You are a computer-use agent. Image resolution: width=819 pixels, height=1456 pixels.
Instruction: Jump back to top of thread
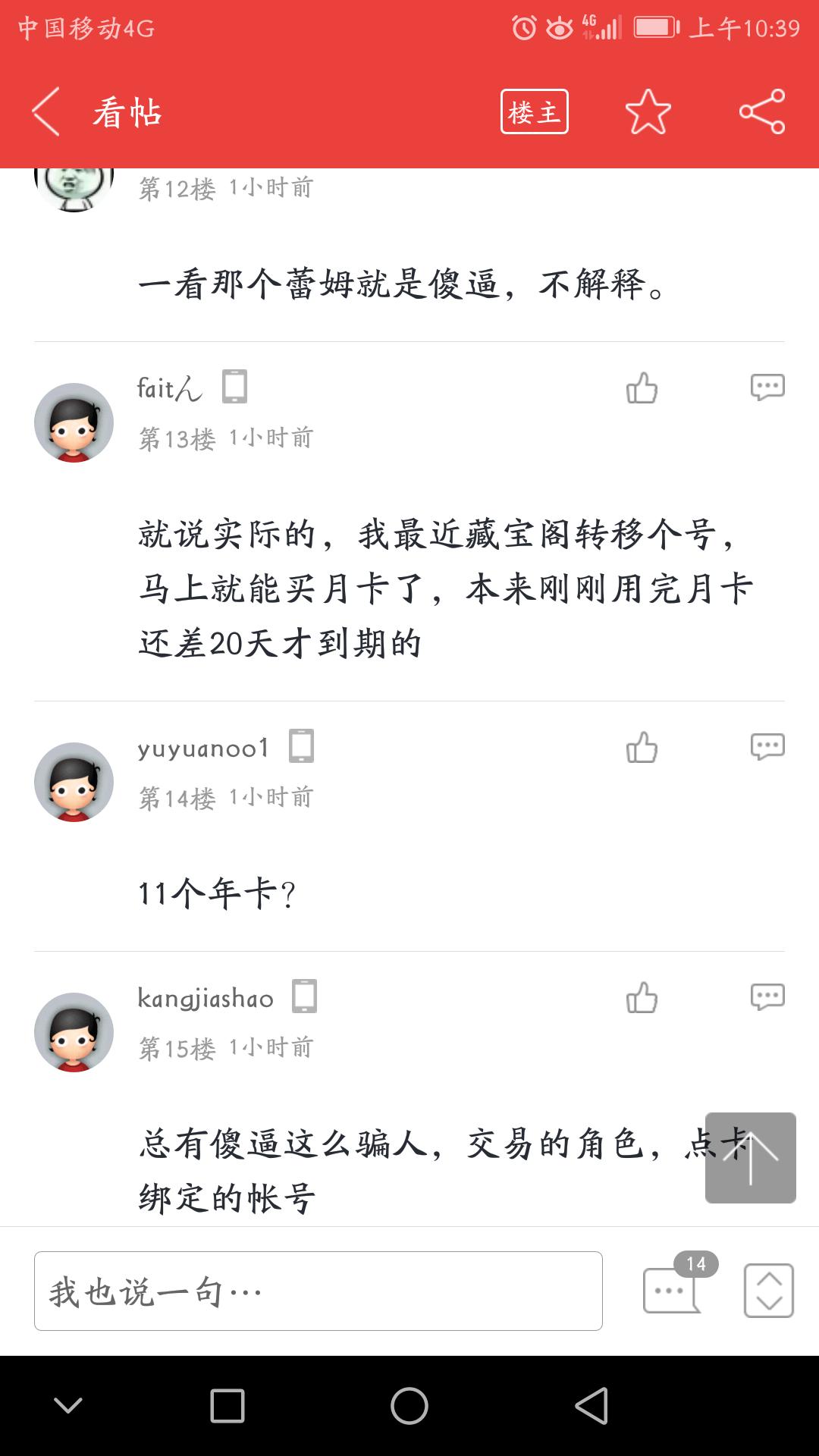[750, 1157]
